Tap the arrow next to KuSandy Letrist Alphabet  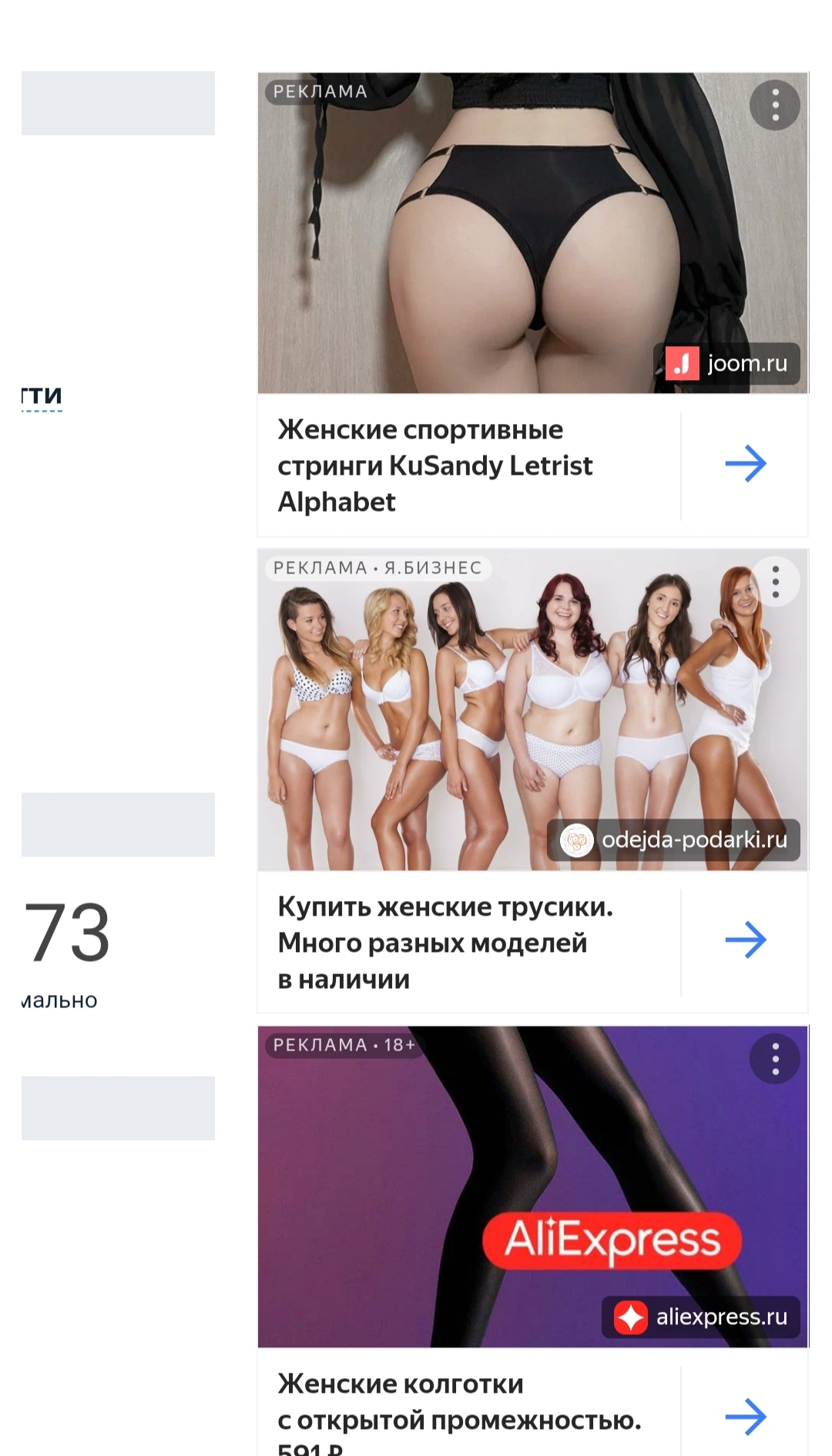tap(745, 464)
